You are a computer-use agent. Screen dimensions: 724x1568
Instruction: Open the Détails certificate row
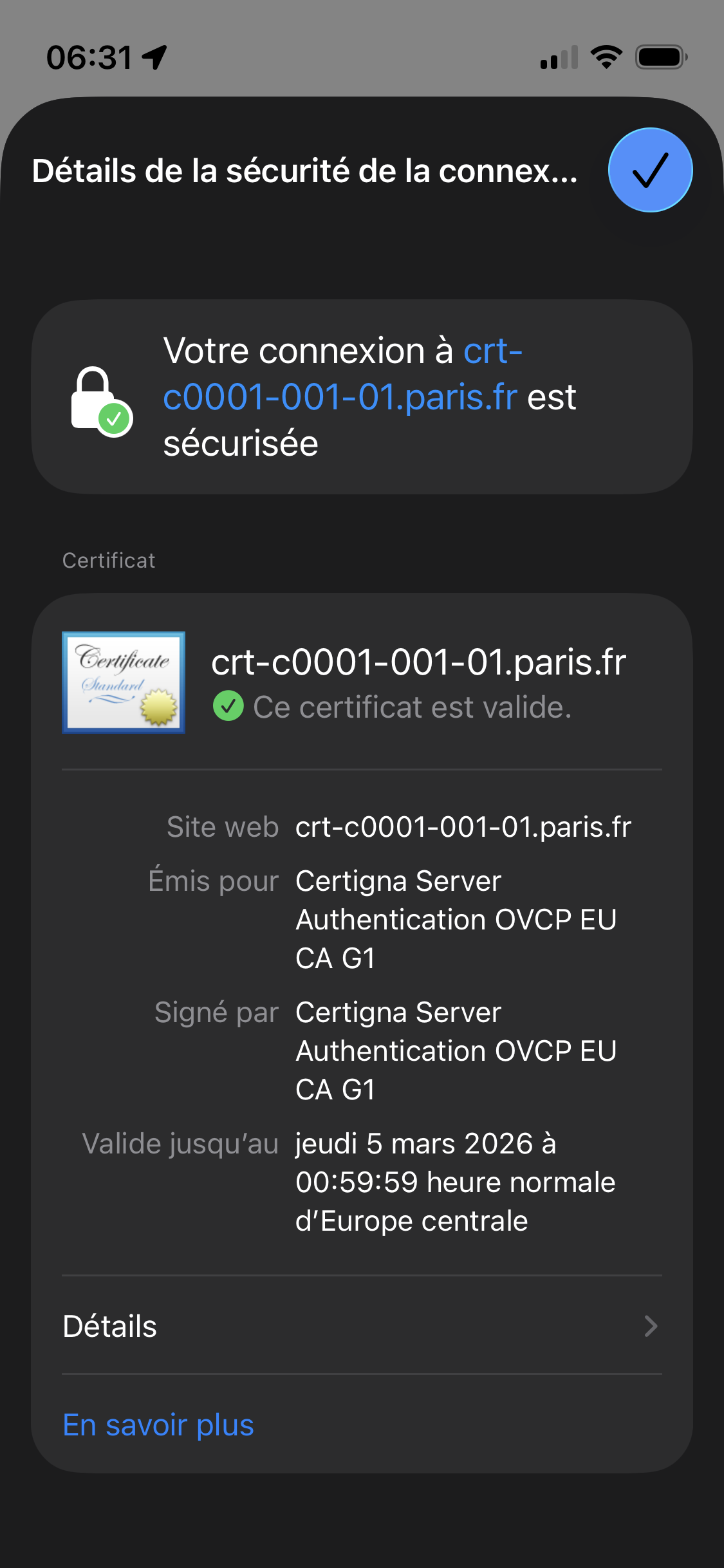[x=361, y=1327]
